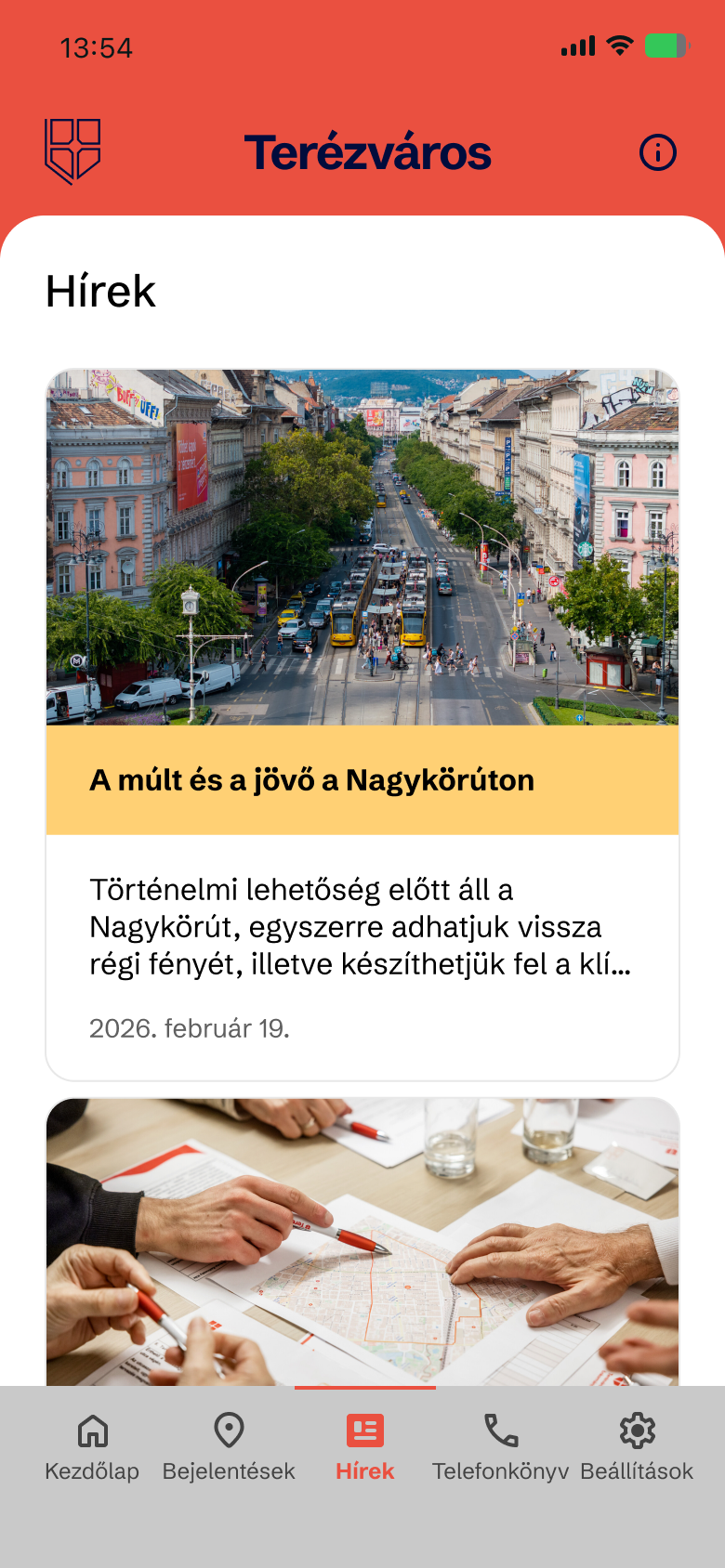
Task: Tap the date "2026. február 19."
Action: click(189, 1028)
